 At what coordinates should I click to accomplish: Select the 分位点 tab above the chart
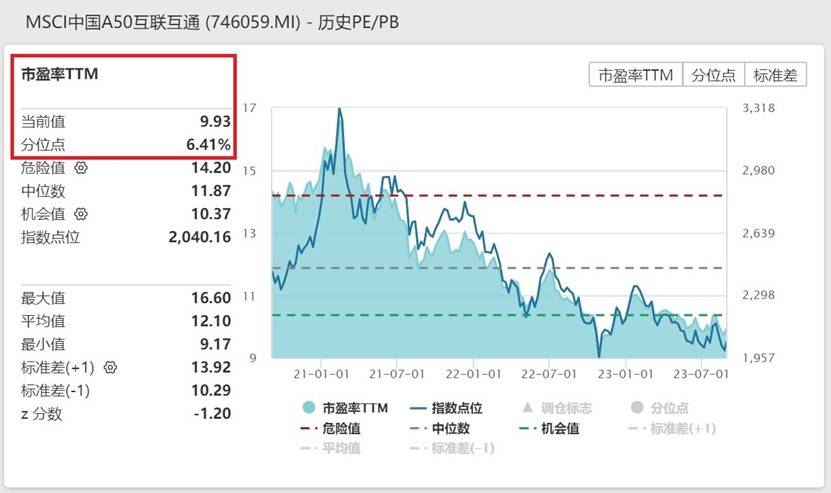(713, 75)
